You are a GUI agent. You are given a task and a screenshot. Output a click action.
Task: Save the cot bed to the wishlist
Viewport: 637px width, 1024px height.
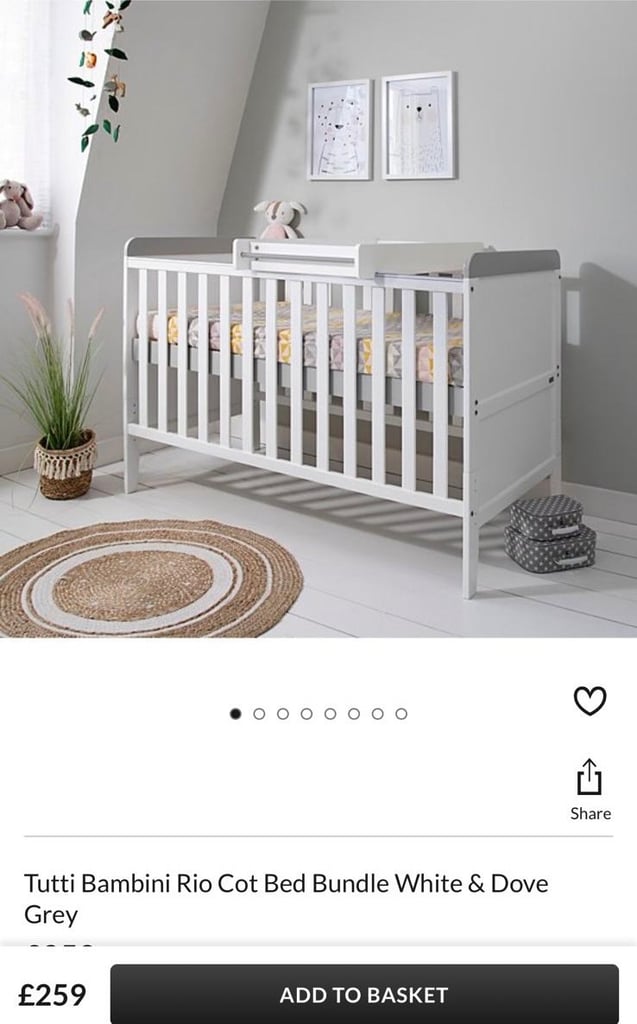pyautogui.click(x=590, y=701)
